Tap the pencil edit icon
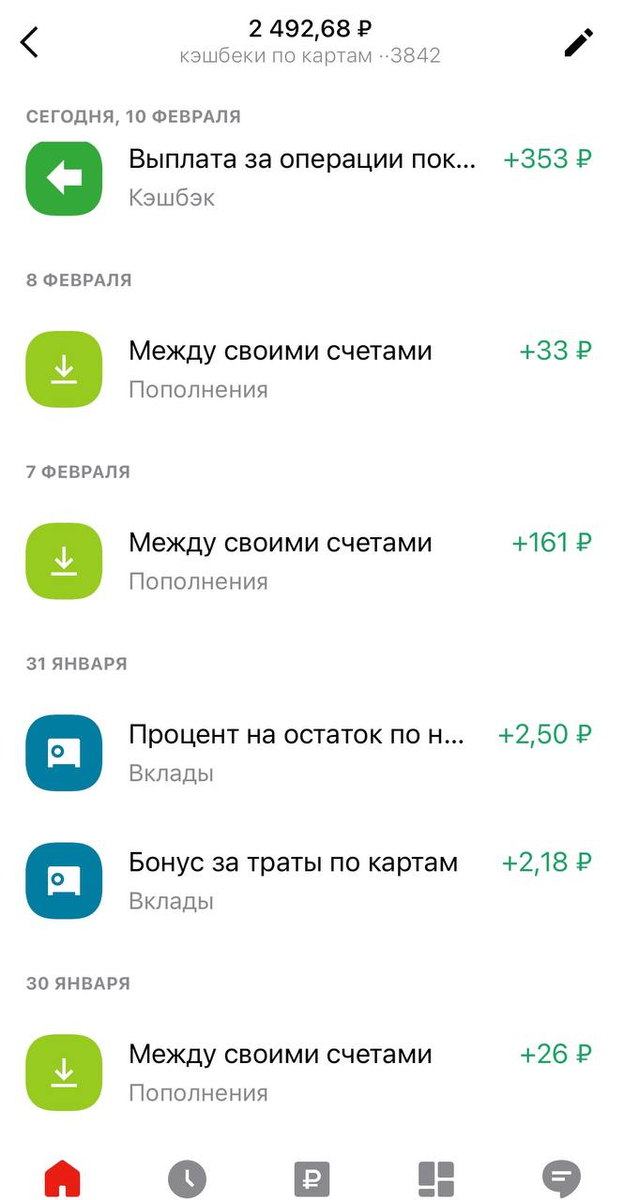624x1200 pixels. click(x=578, y=43)
